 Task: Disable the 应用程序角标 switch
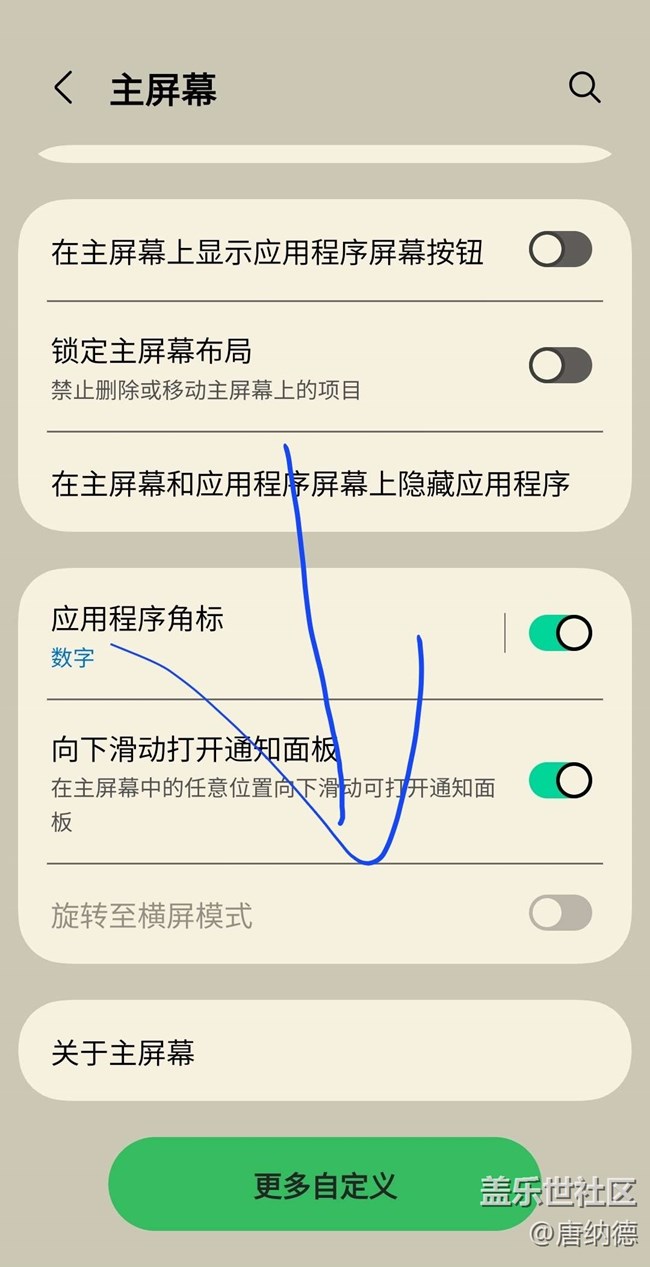coord(560,633)
